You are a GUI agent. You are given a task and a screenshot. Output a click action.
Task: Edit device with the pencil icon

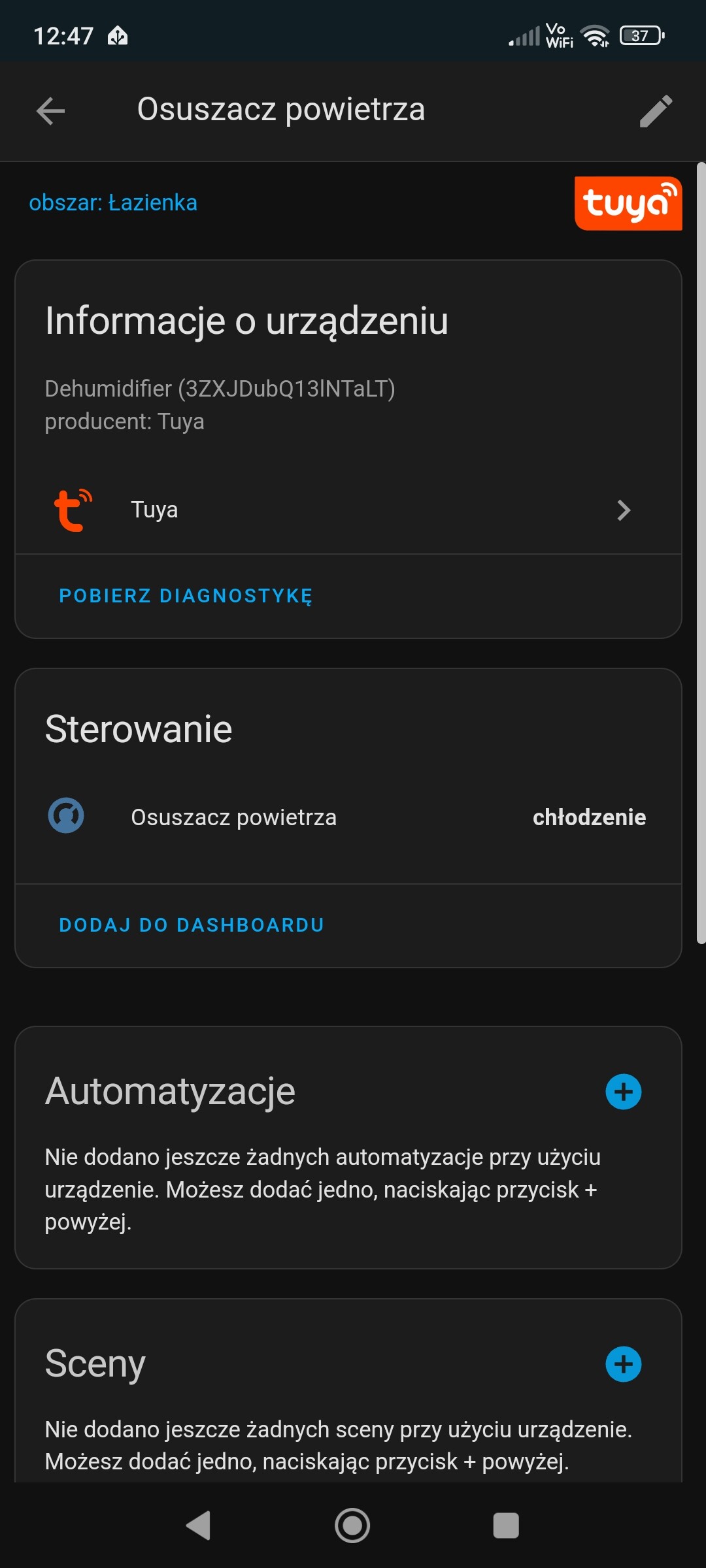click(656, 110)
